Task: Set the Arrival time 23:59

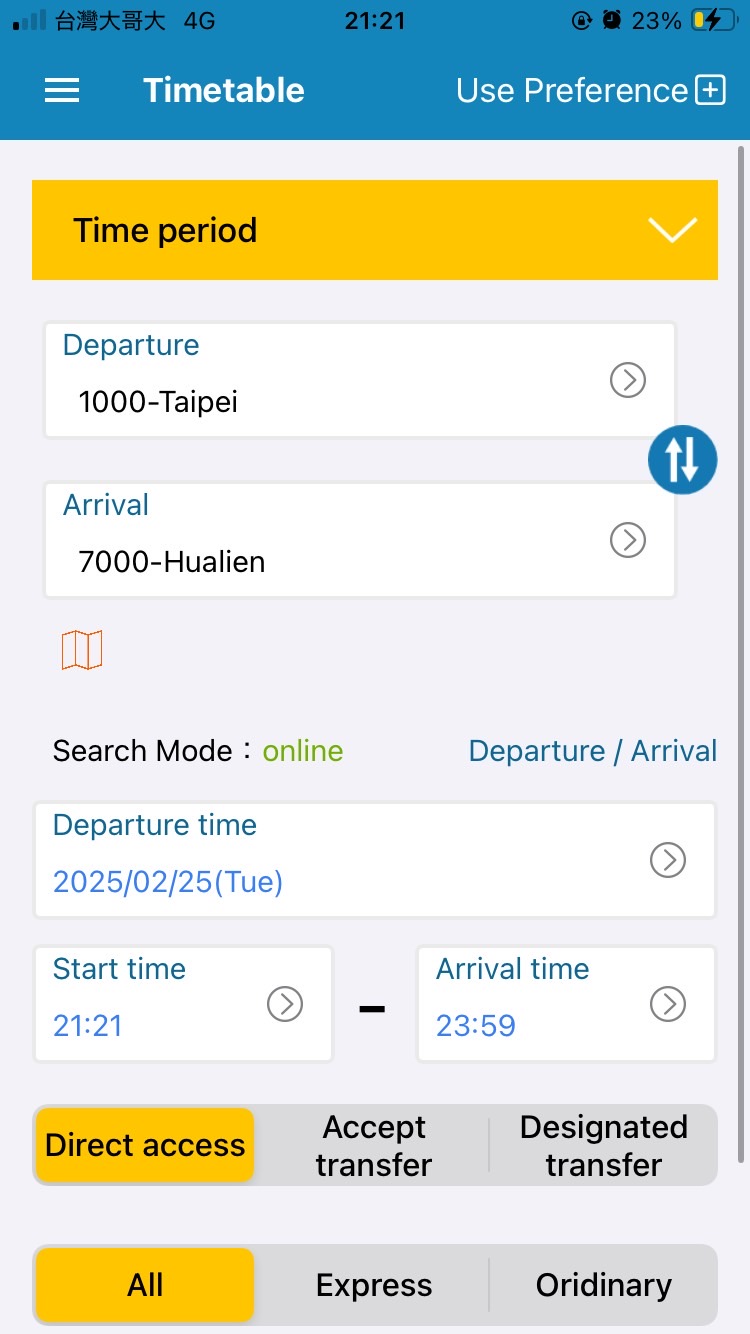Action: [566, 1004]
